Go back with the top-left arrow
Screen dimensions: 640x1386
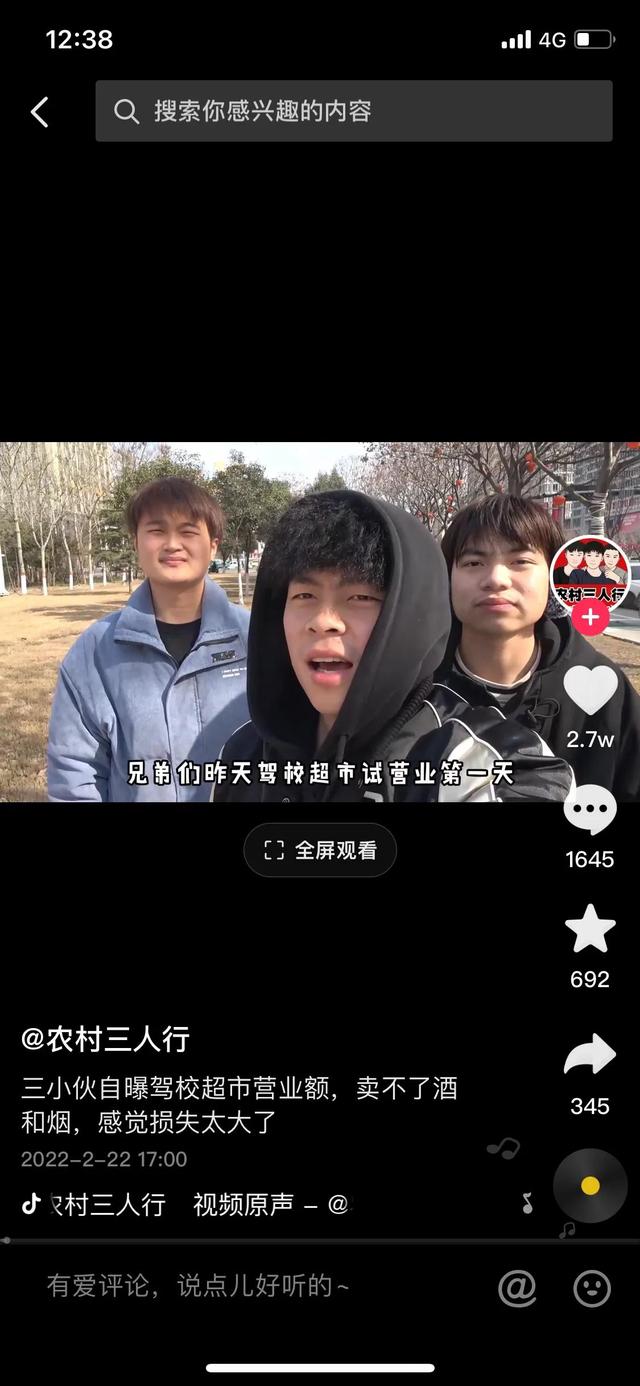(39, 112)
